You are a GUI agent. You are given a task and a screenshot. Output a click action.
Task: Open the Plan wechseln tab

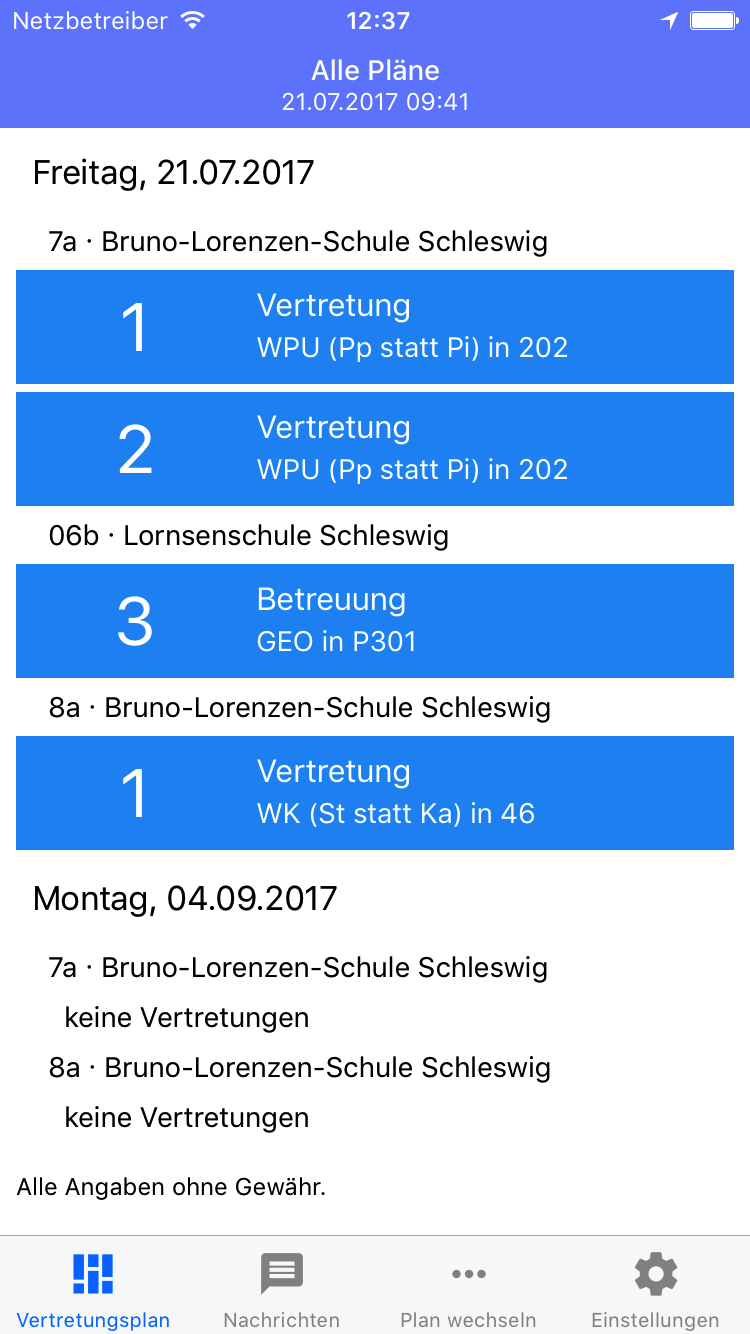468,1288
